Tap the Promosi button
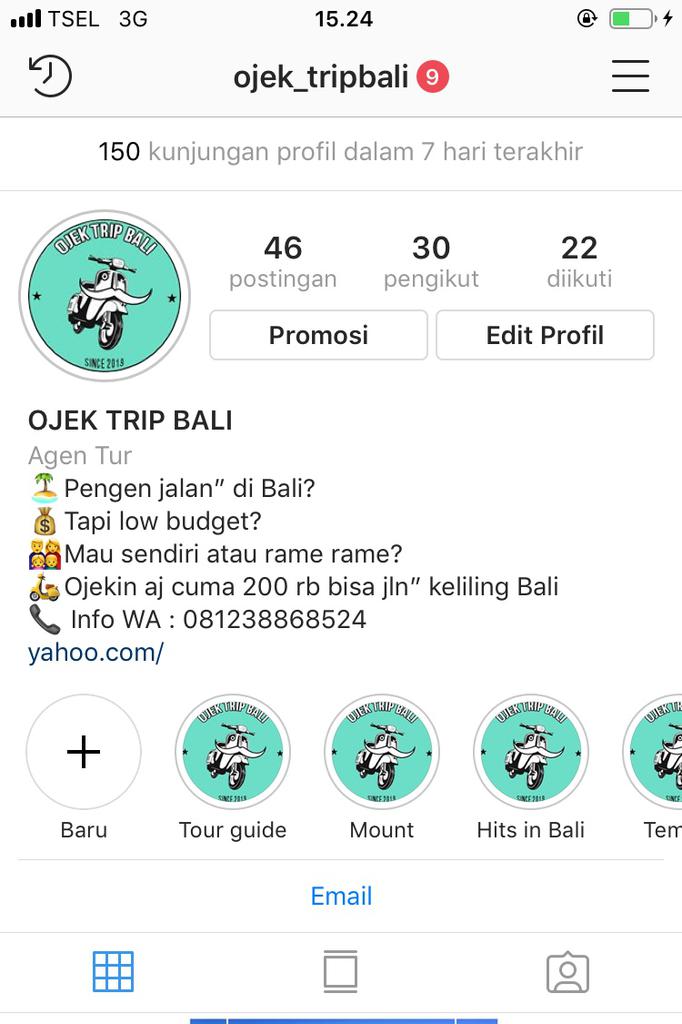The image size is (682, 1024). pyautogui.click(x=318, y=335)
